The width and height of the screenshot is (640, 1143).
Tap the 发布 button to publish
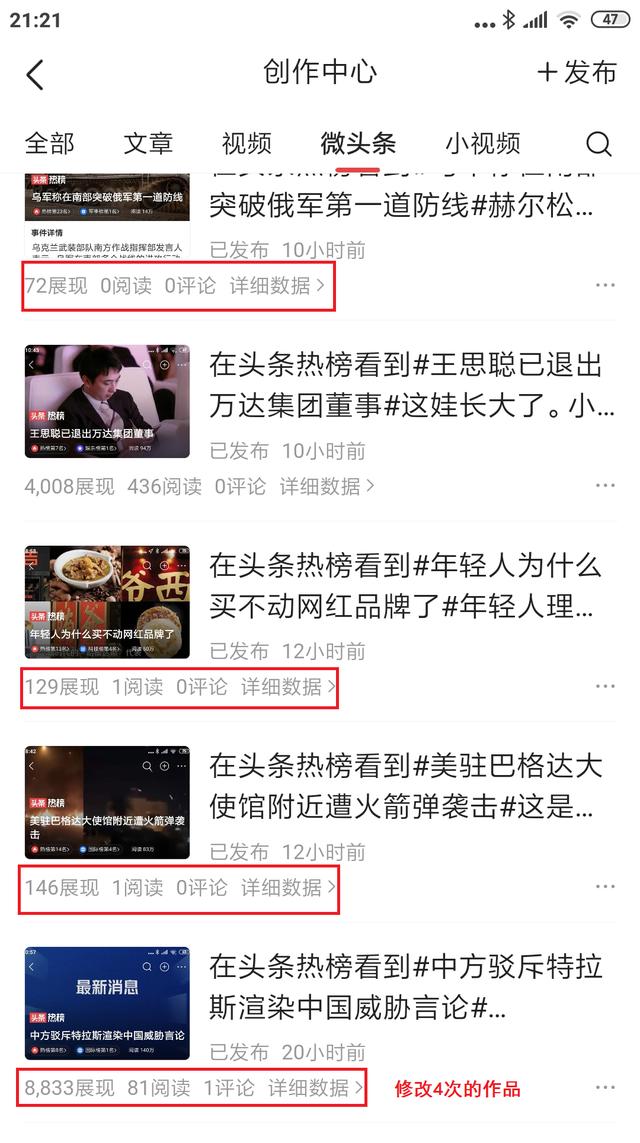coord(577,72)
